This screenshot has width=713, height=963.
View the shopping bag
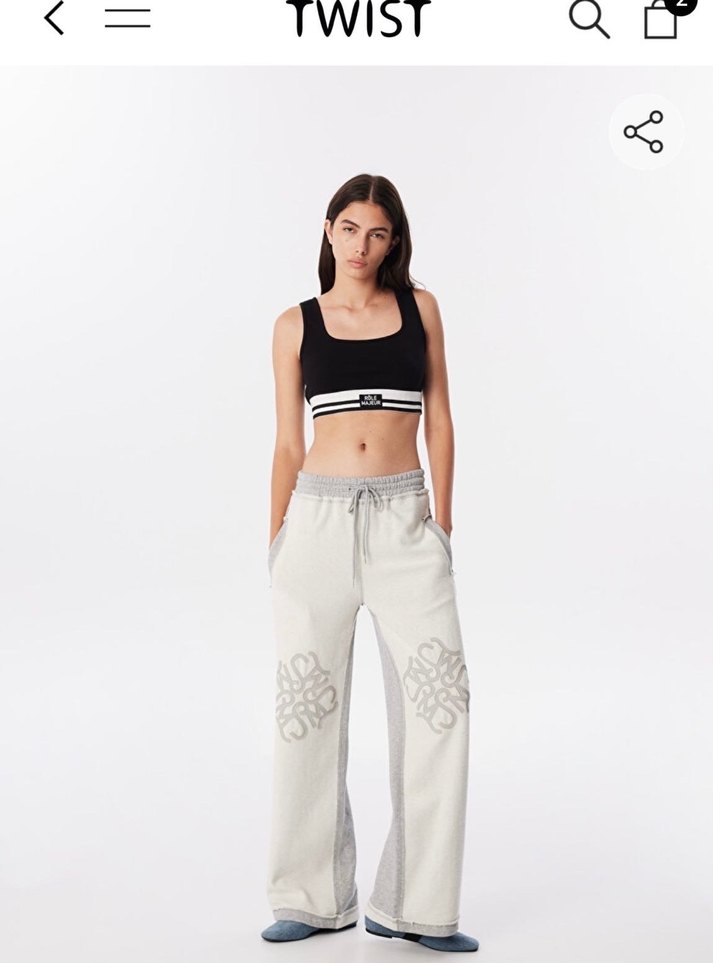coord(661,18)
